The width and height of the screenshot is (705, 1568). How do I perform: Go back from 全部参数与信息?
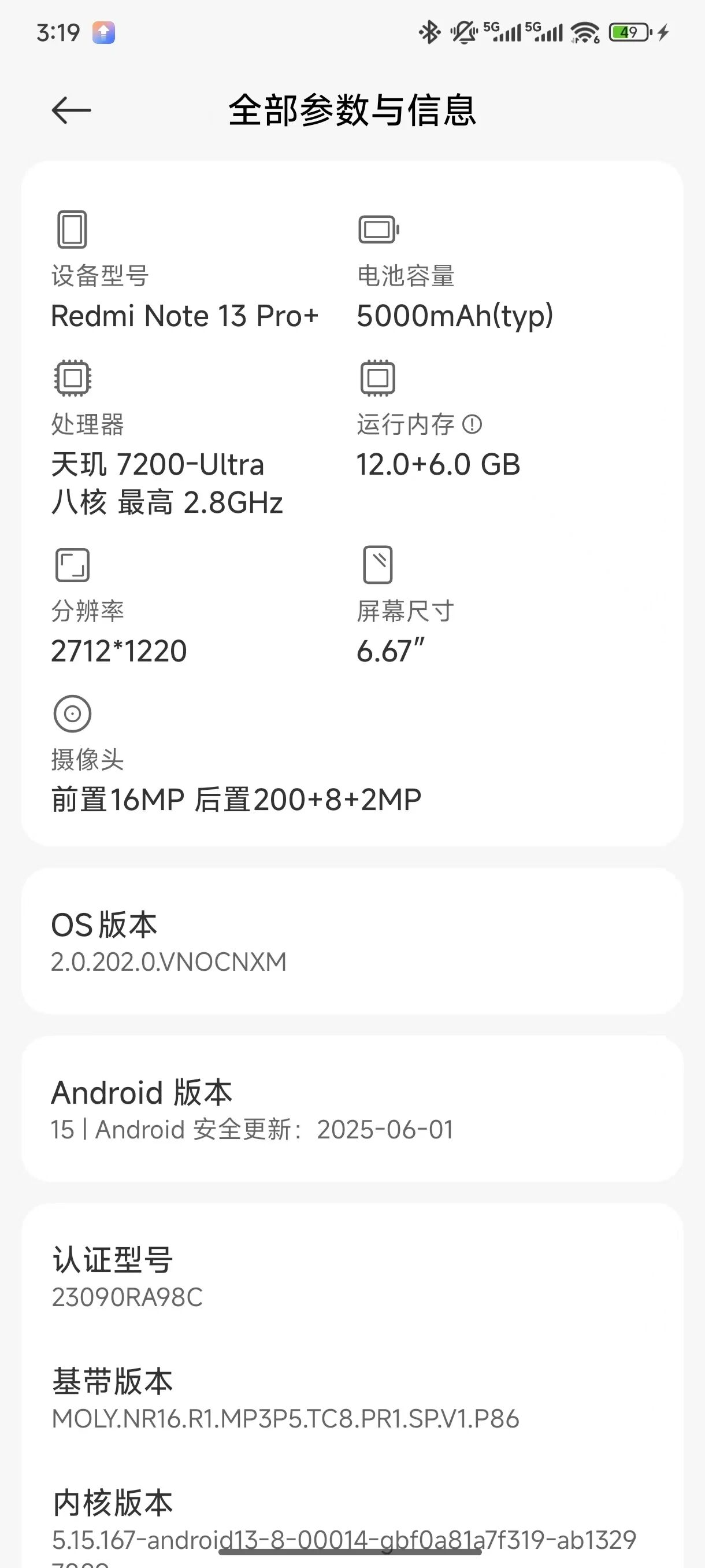71,110
